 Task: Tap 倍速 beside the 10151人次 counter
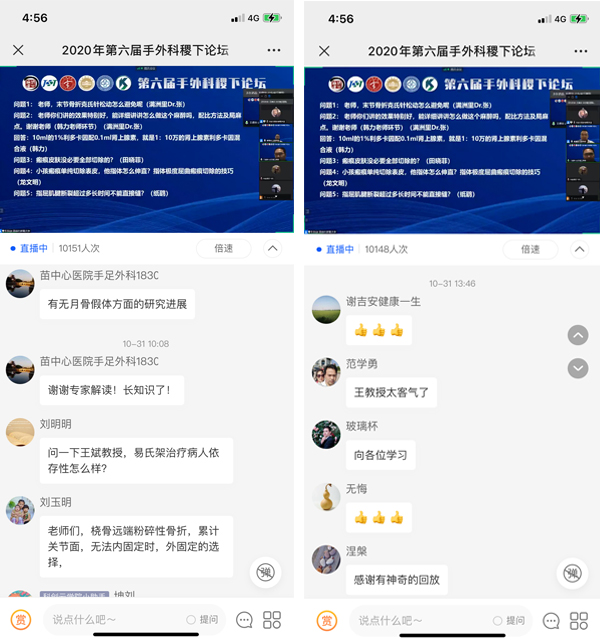tap(224, 248)
